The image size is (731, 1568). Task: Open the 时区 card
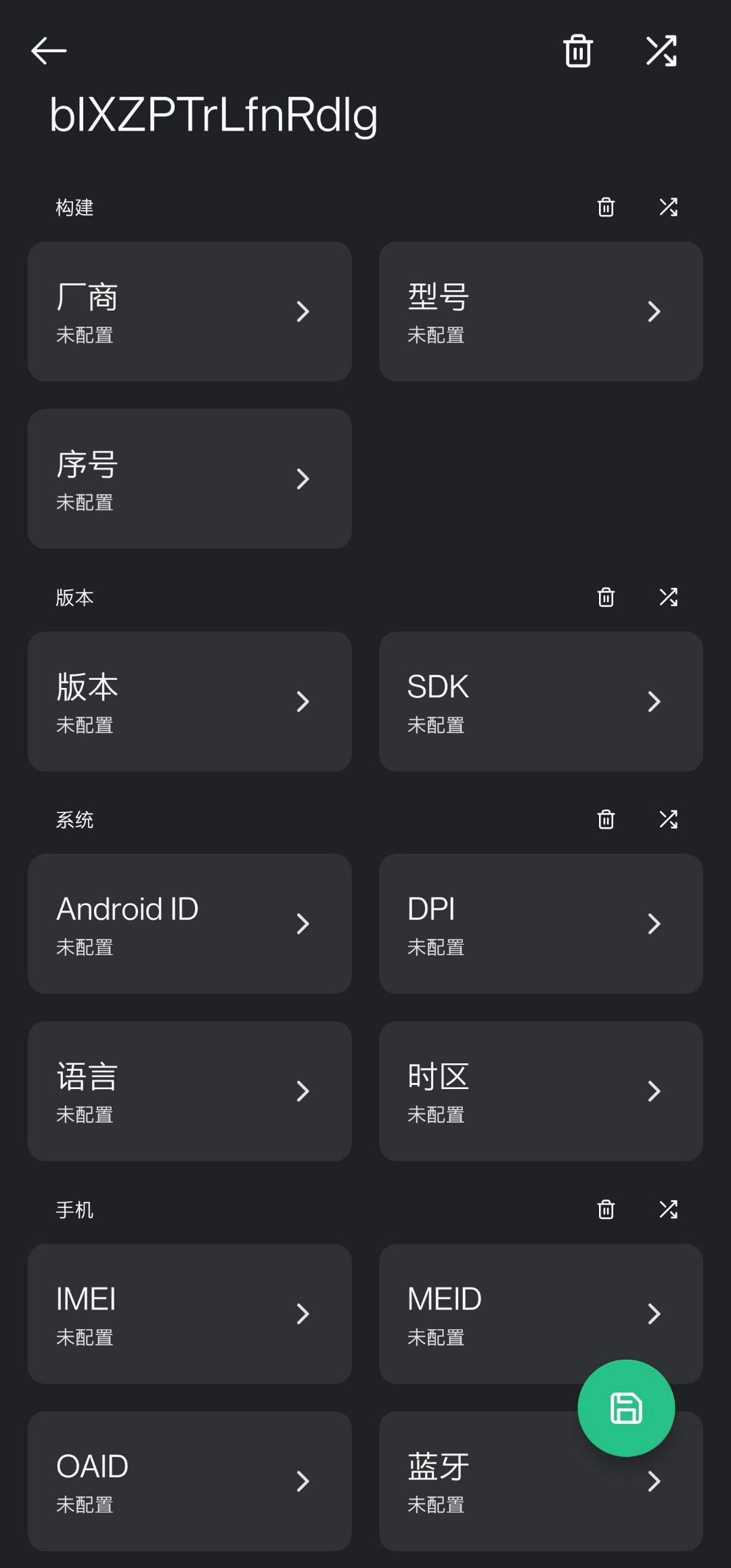pos(541,1091)
